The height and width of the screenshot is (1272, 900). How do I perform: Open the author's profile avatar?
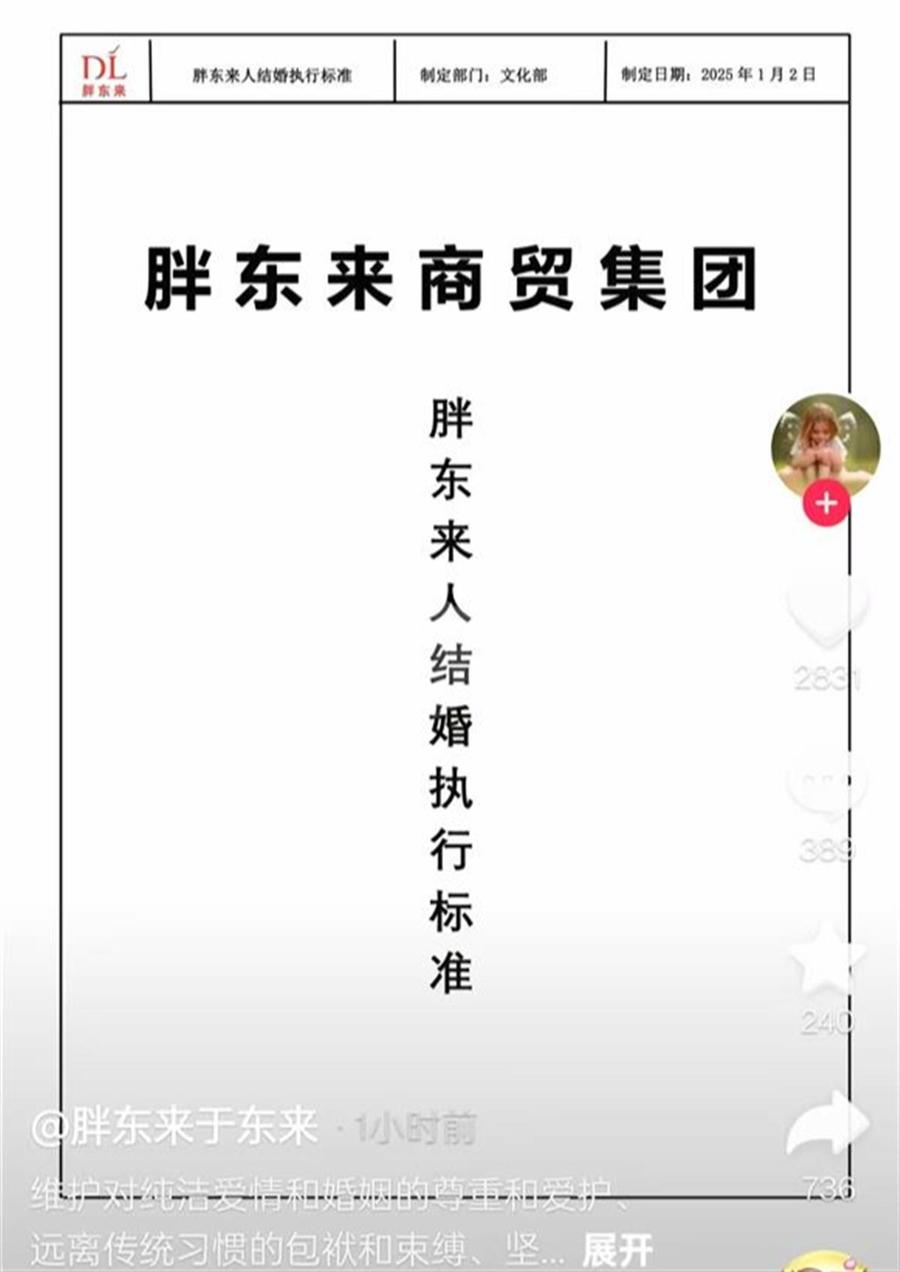tap(824, 443)
